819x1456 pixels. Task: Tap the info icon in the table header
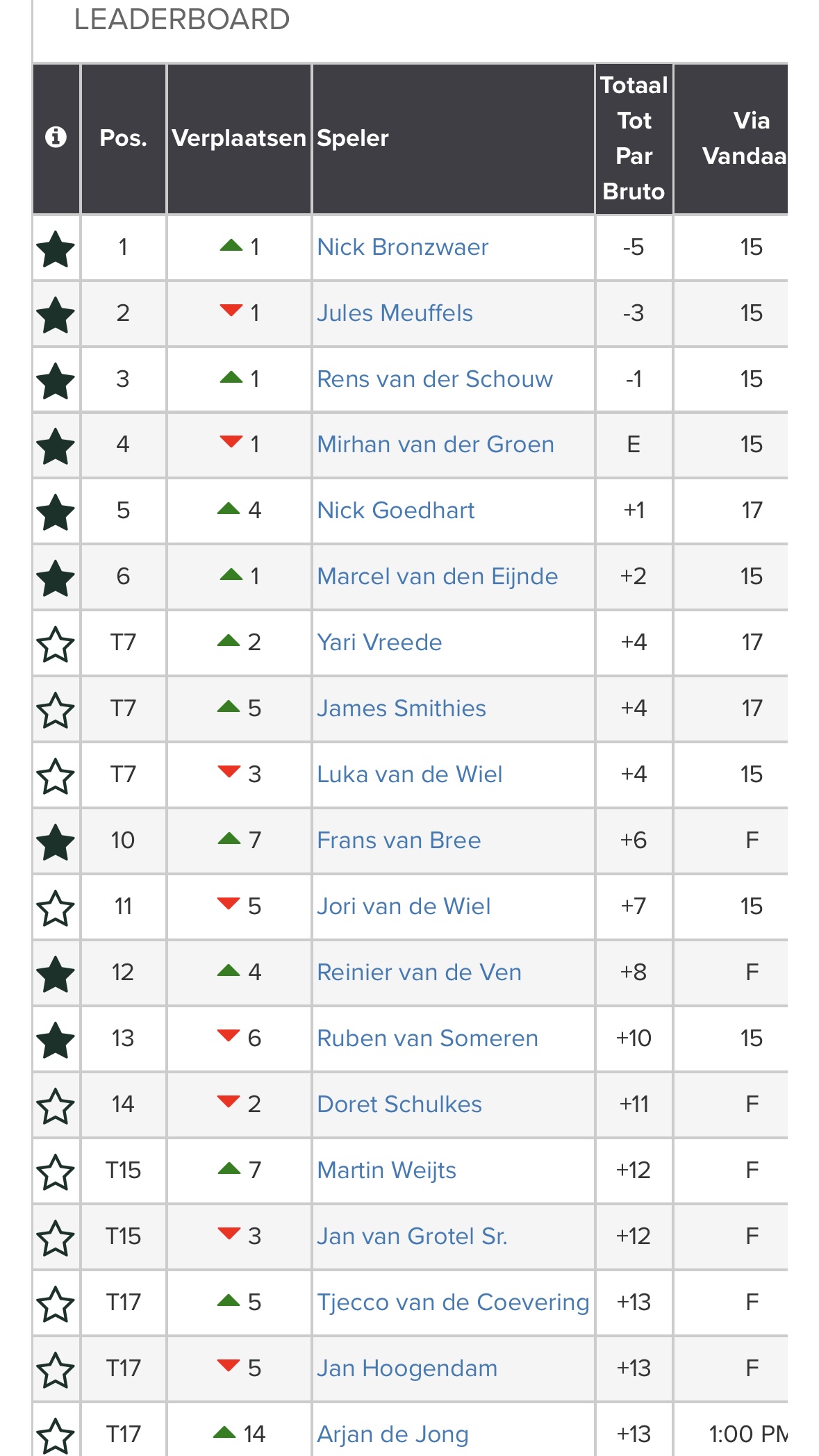pos(56,137)
